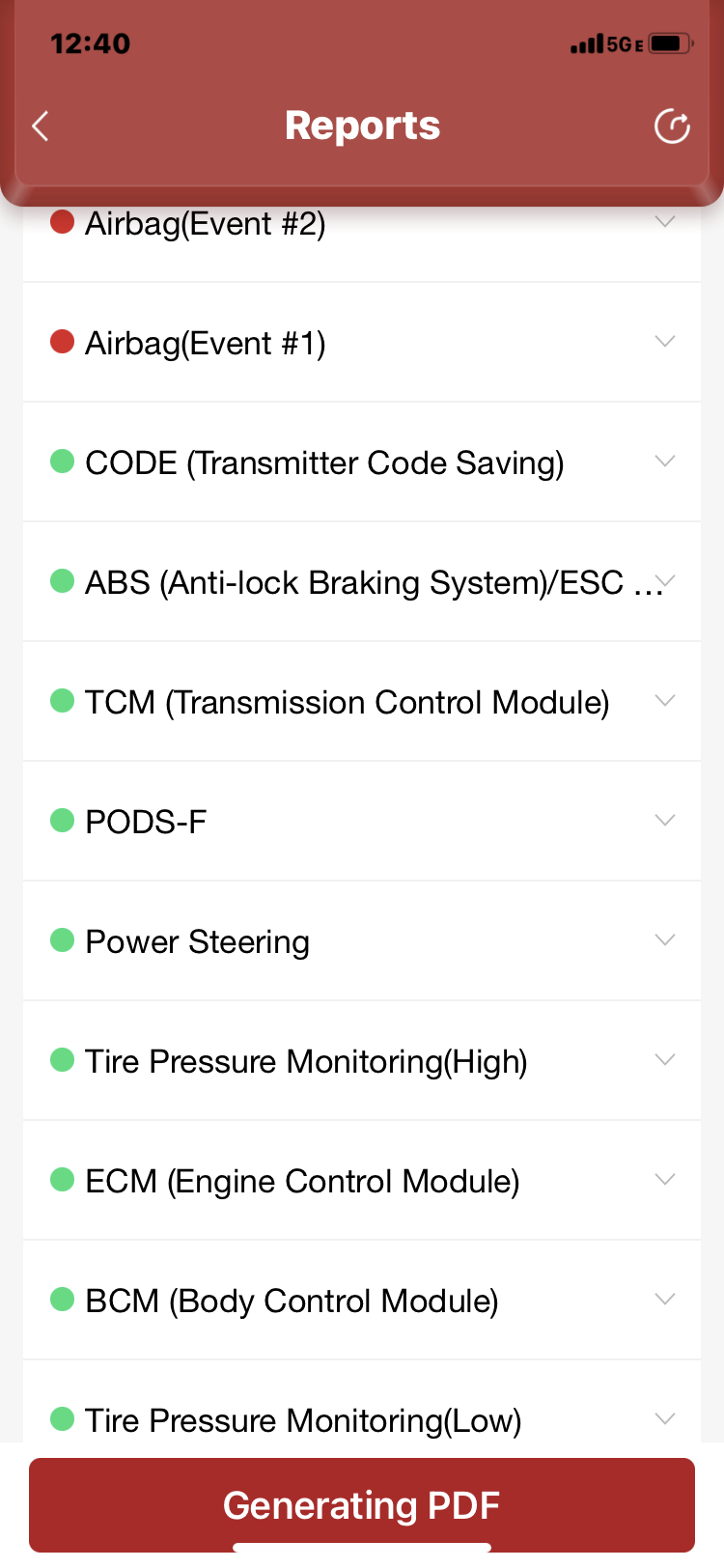Expand the PODS-F row
Image resolution: width=724 pixels, height=1568 pixels.
coord(361,822)
